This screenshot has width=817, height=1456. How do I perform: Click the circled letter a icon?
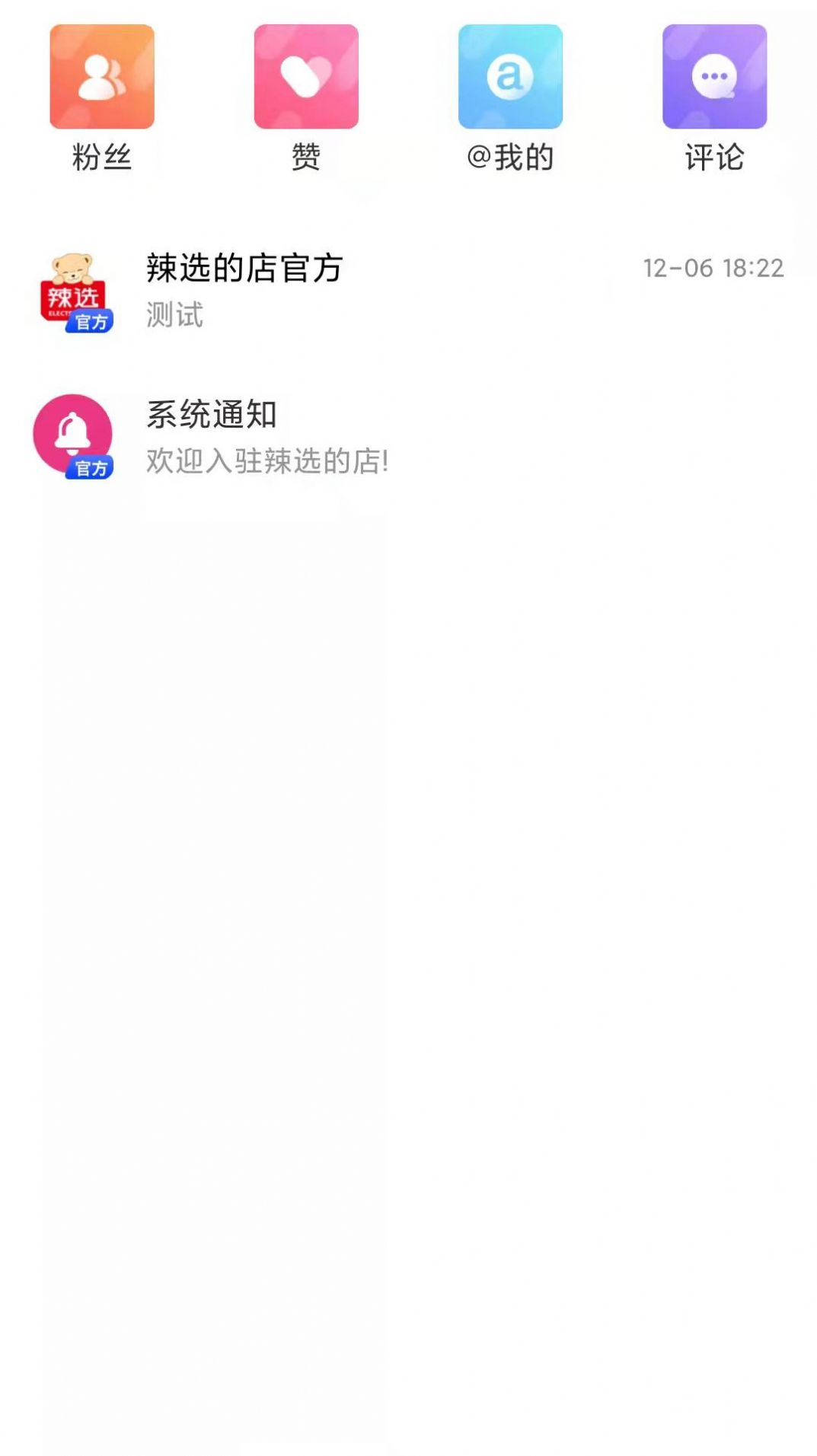pyautogui.click(x=510, y=76)
